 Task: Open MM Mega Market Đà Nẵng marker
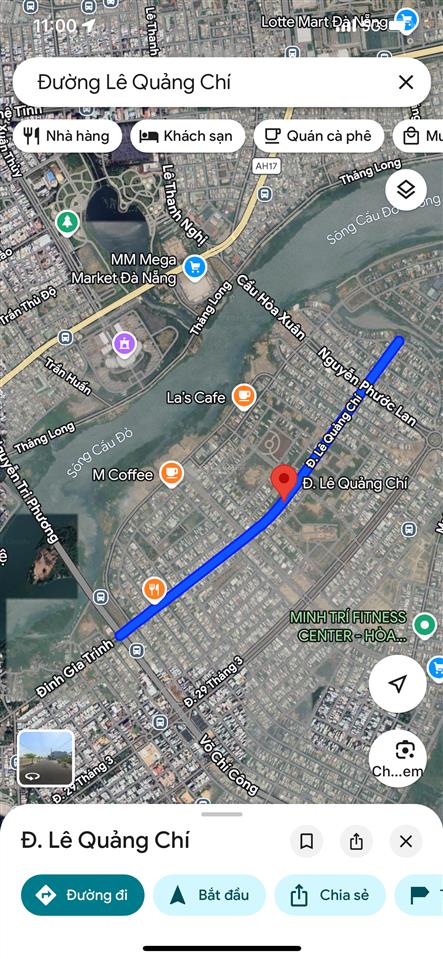(x=195, y=267)
